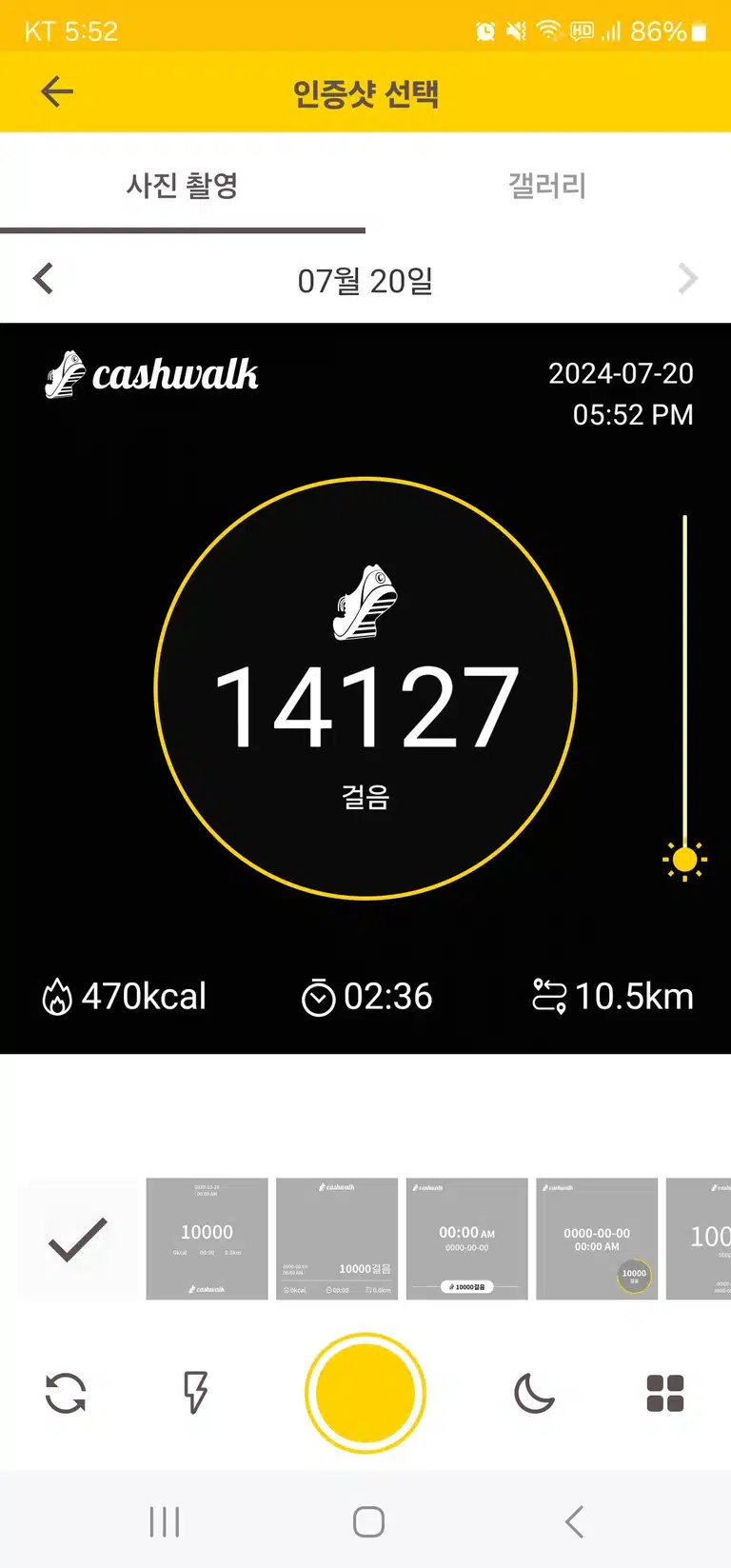Go back from the 인증샷 선택 screen

[57, 91]
